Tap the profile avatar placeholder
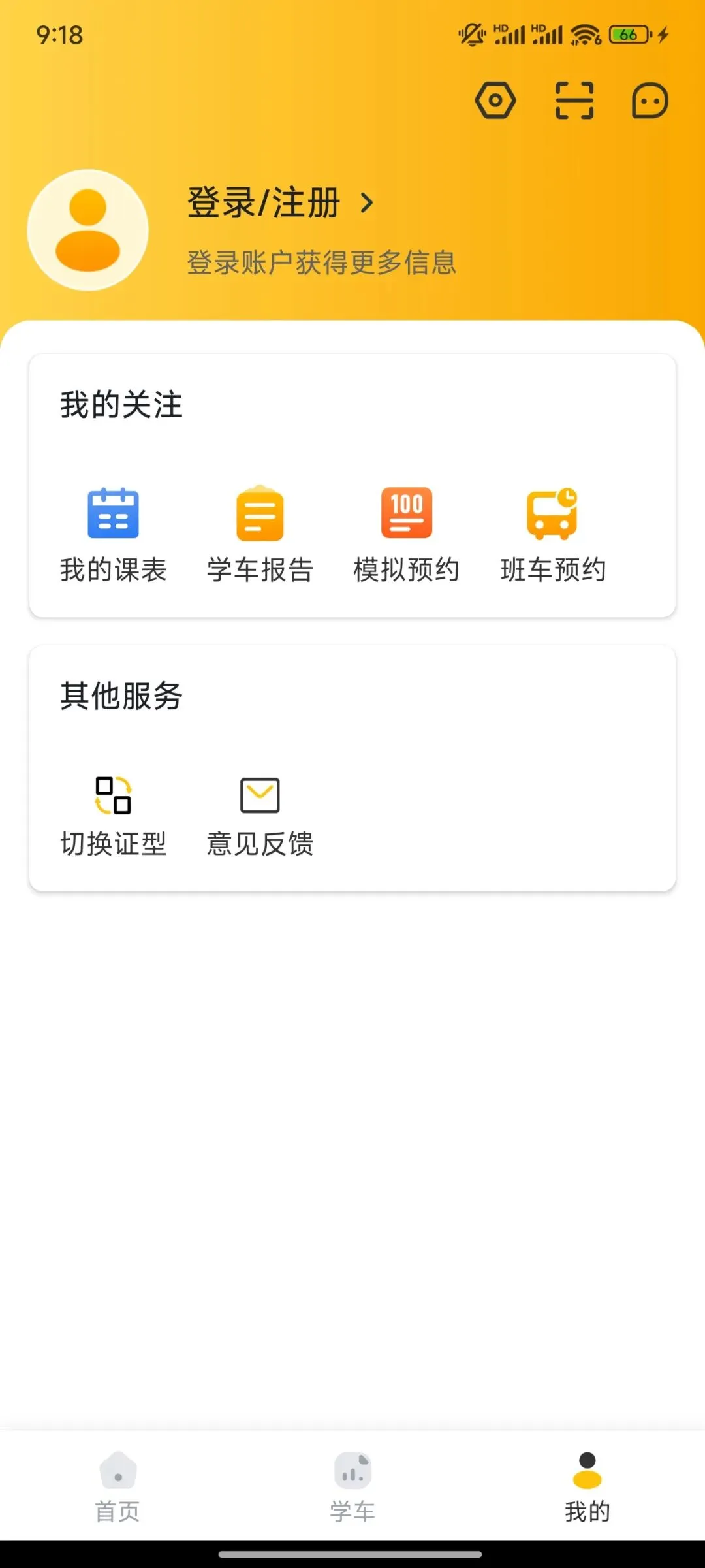The height and width of the screenshot is (1568, 705). [x=88, y=231]
